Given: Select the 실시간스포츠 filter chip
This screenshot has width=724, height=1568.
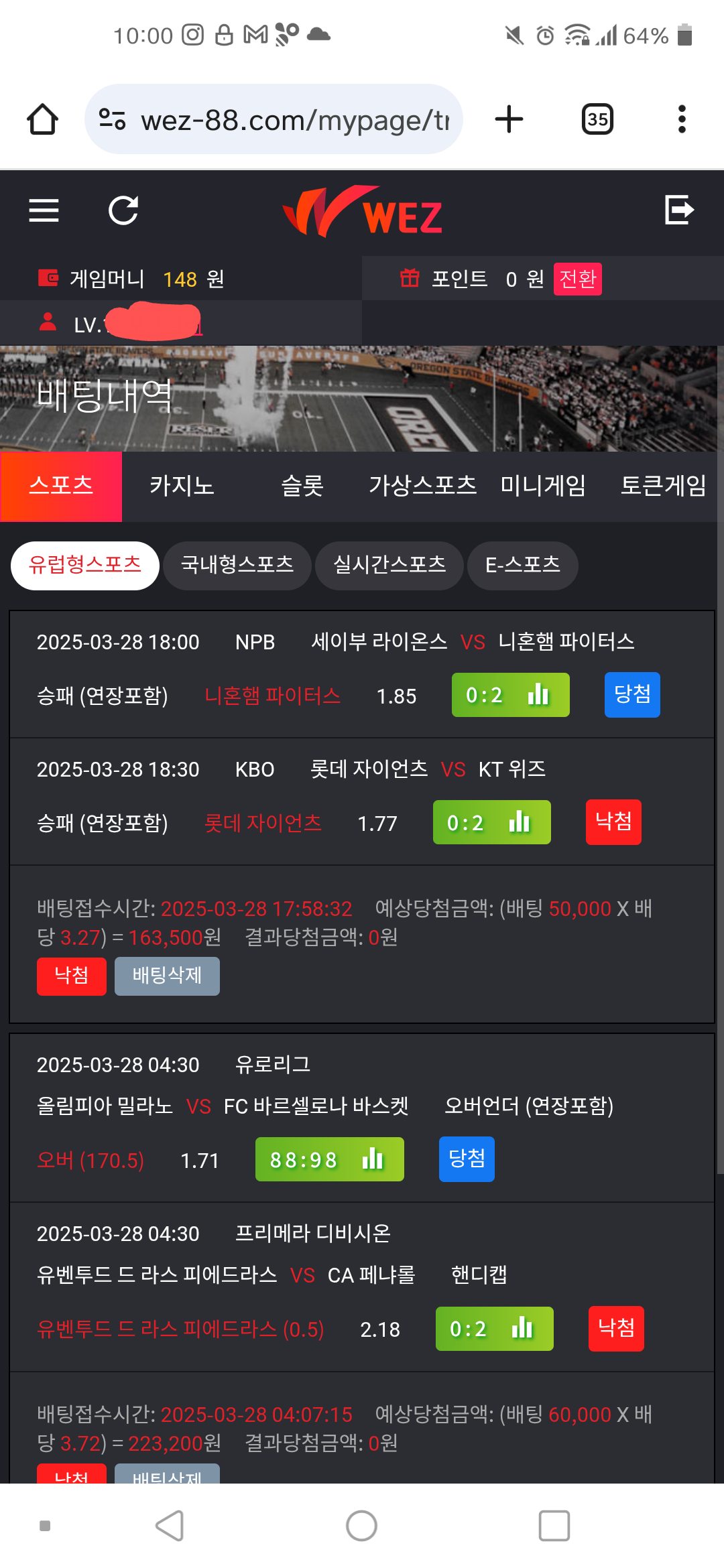Looking at the screenshot, I should point(389,565).
